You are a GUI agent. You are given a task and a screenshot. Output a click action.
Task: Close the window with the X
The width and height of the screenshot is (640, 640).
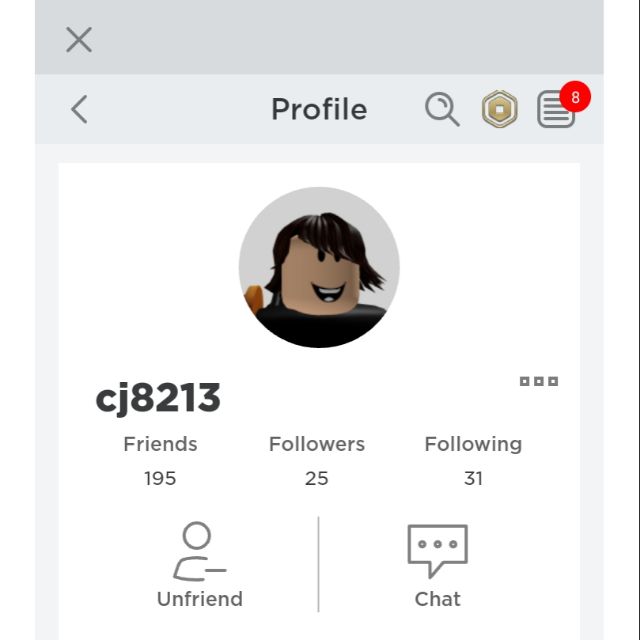click(79, 40)
